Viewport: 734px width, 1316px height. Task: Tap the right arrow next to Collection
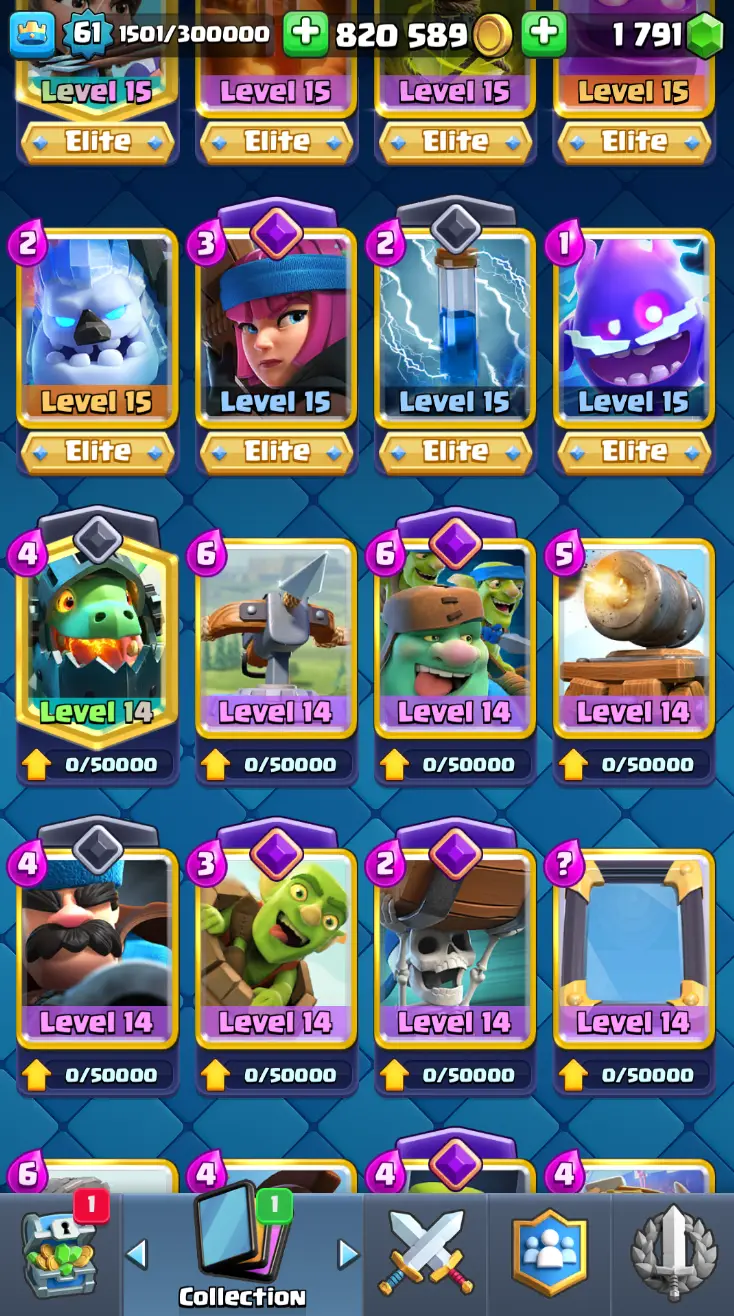347,1254
